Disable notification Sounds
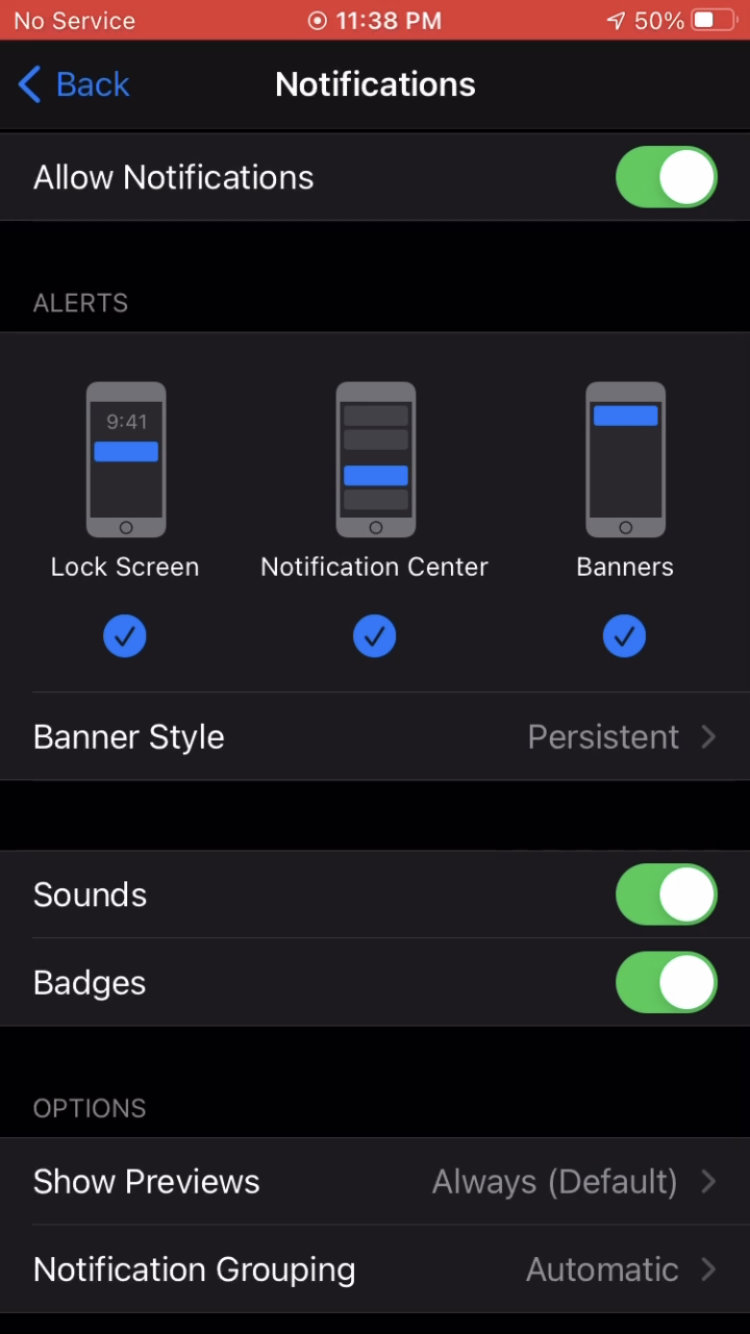 coord(666,894)
